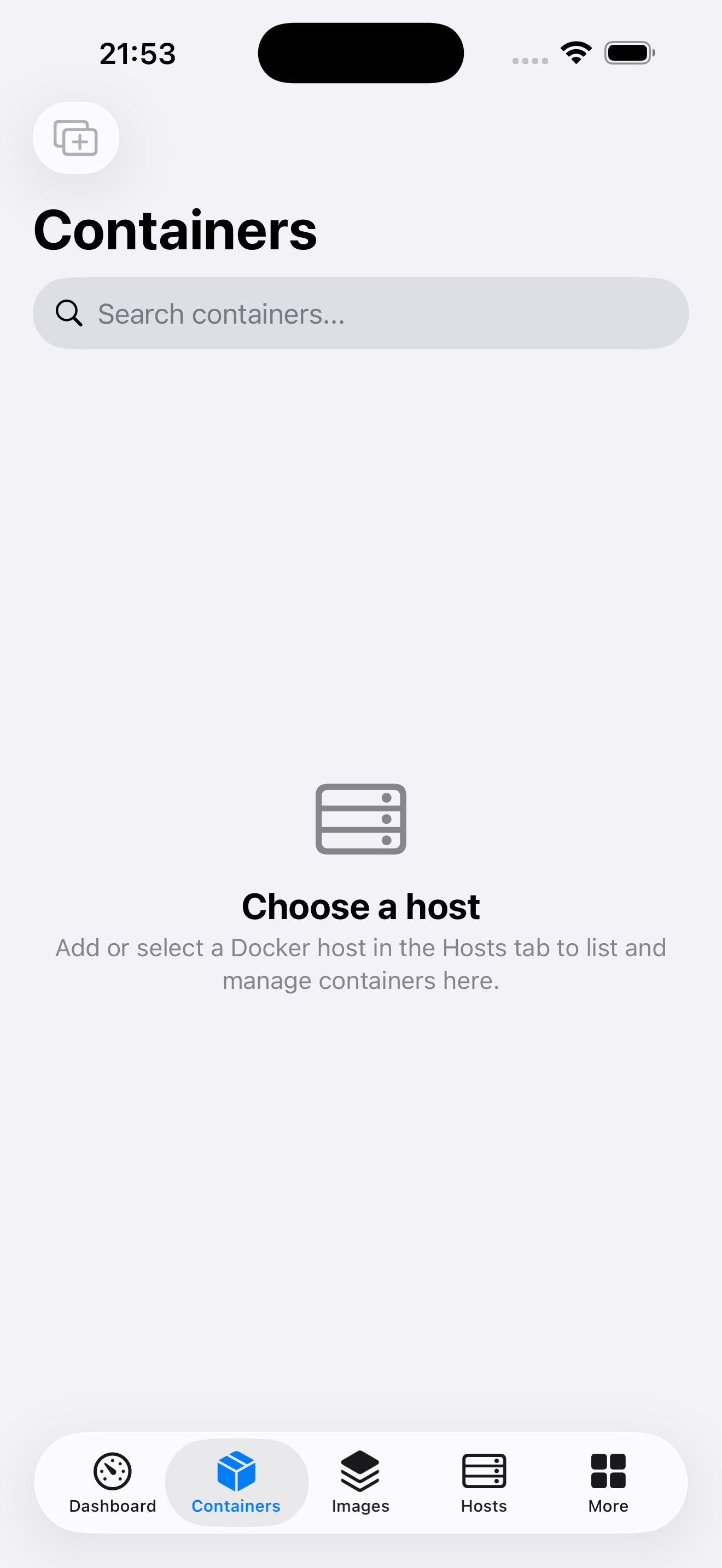Switch to the Dashboard tab

[x=113, y=1483]
